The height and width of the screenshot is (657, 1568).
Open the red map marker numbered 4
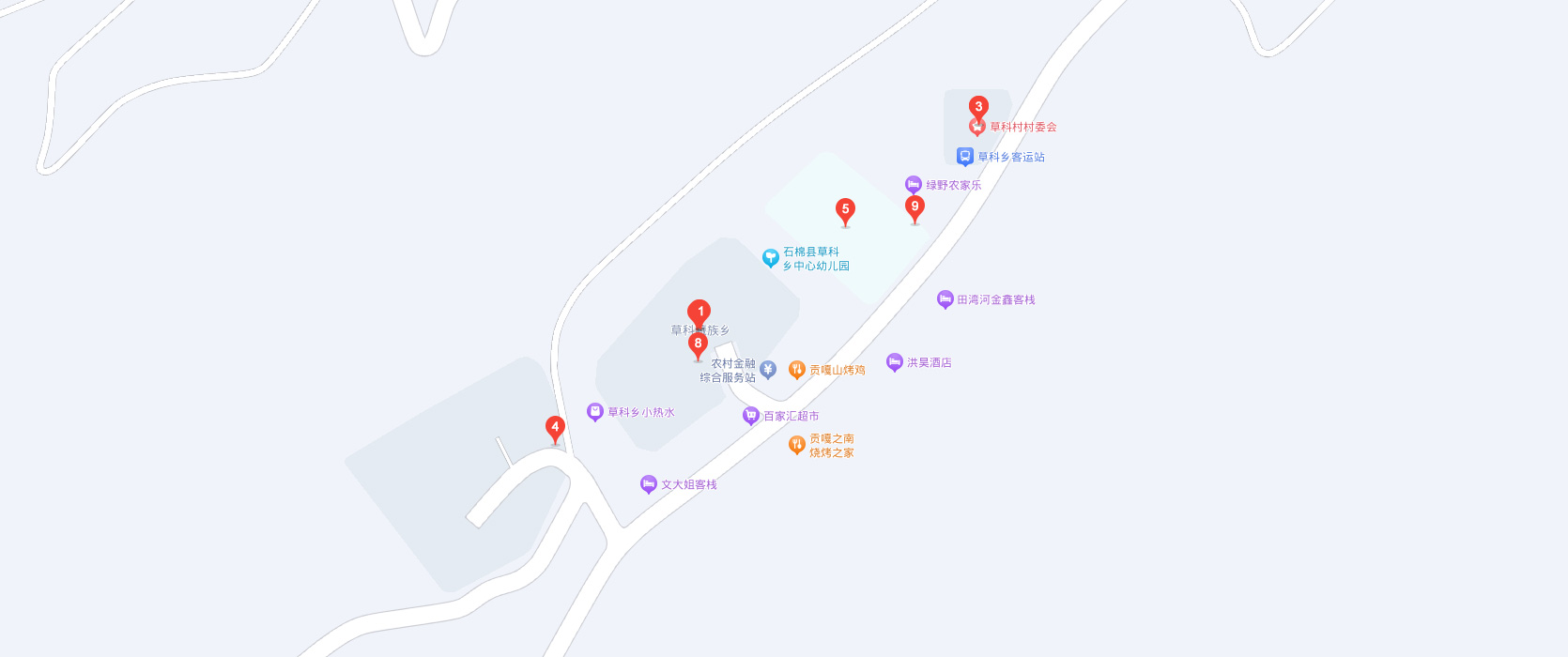click(x=555, y=428)
